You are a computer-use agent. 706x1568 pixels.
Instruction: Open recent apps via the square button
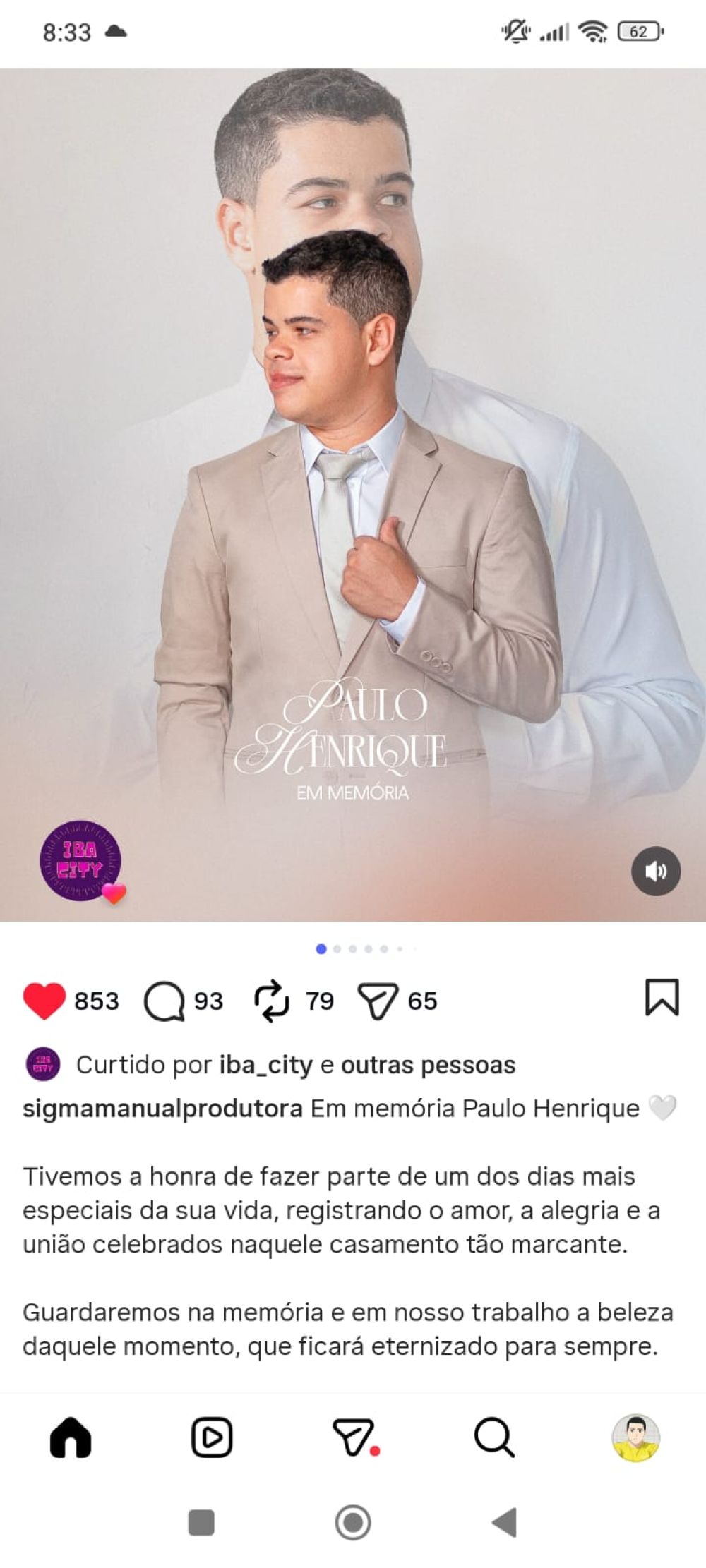click(201, 1522)
